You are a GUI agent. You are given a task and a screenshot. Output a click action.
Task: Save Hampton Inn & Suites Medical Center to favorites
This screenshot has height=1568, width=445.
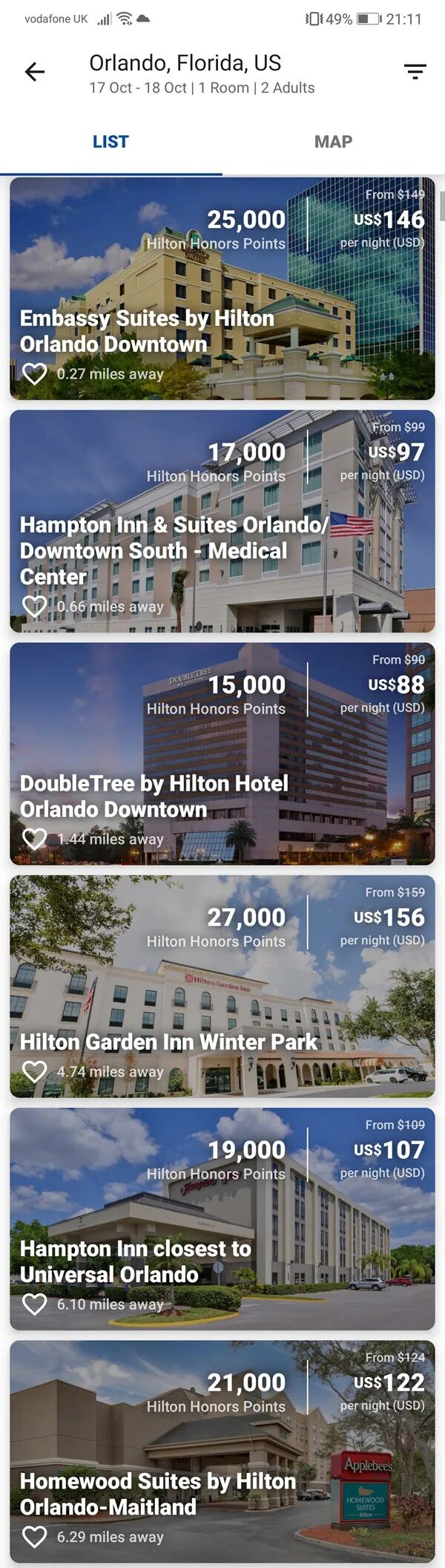[35, 607]
